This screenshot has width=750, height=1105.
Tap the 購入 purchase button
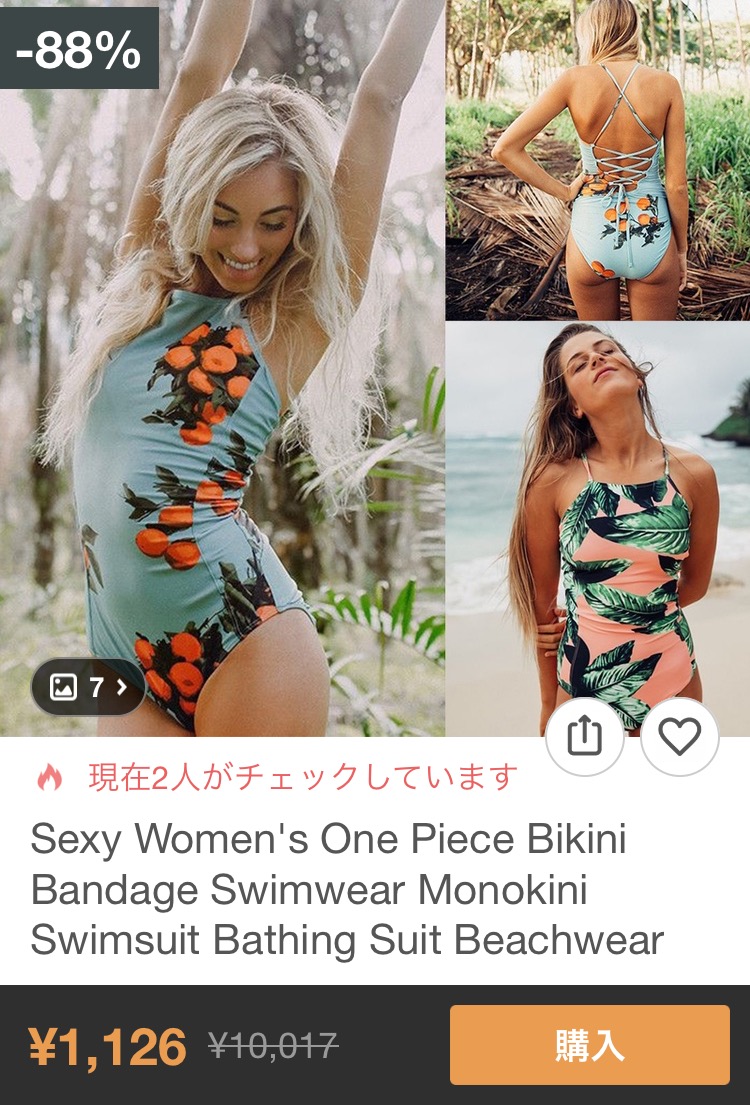[589, 1045]
